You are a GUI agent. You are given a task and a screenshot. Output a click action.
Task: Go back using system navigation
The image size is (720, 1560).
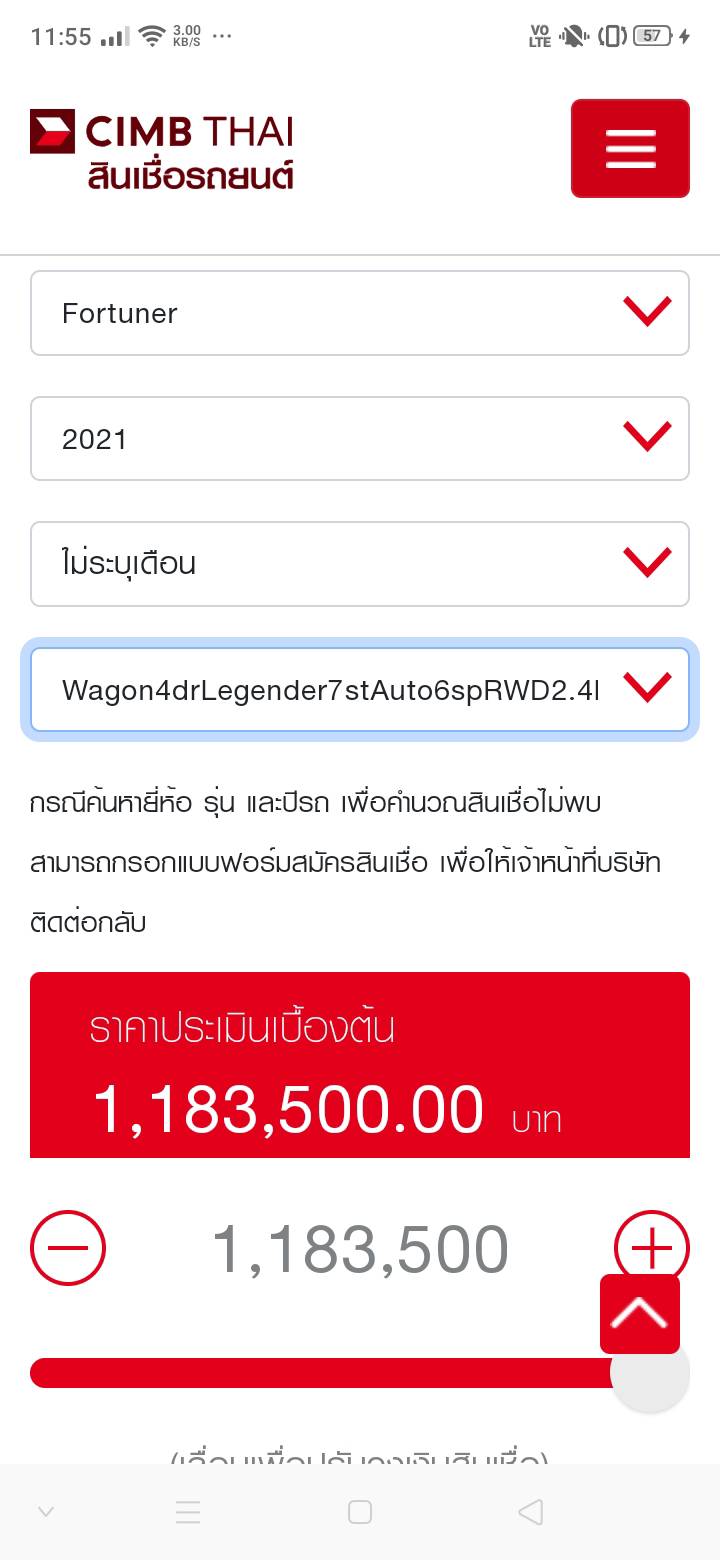coord(531,1512)
